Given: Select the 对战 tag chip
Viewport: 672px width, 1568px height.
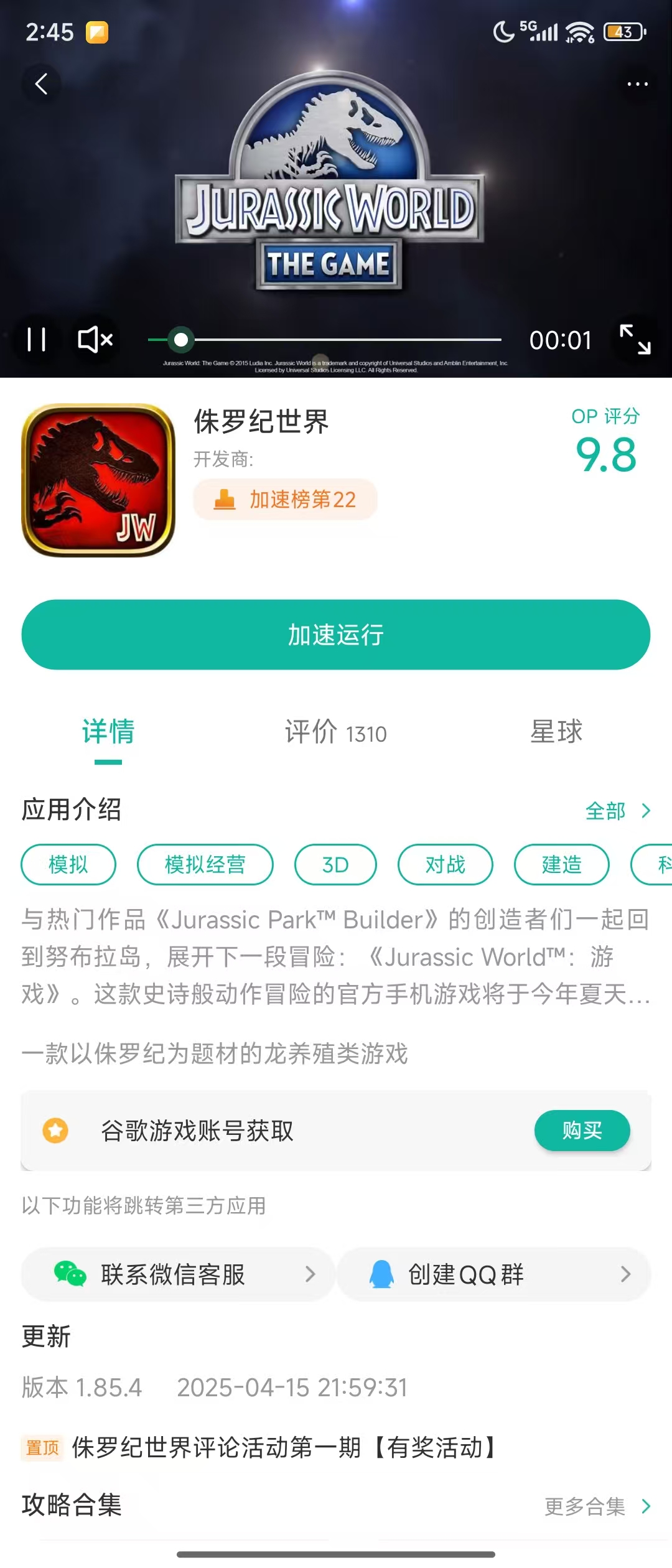Looking at the screenshot, I should pos(445,864).
